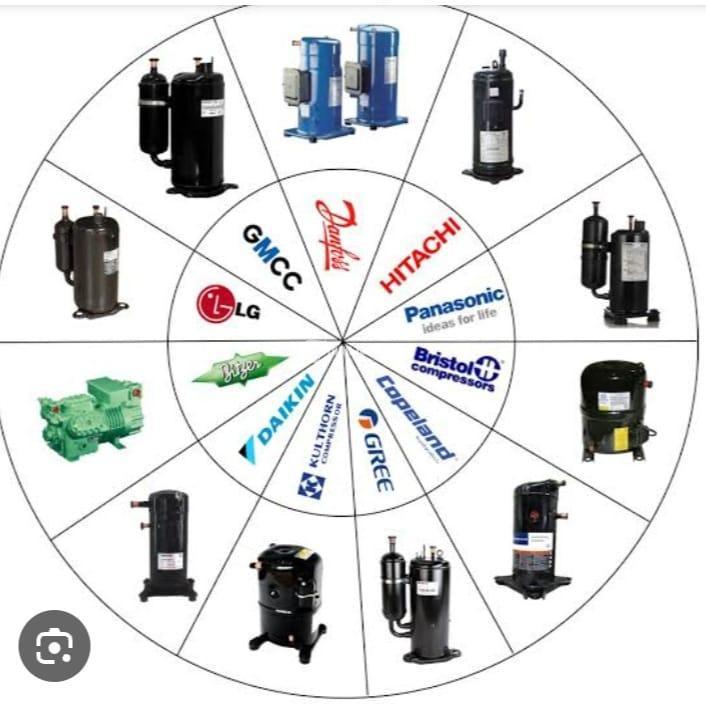Open the visual search lens icon
The image size is (706, 704).
pos(55,647)
